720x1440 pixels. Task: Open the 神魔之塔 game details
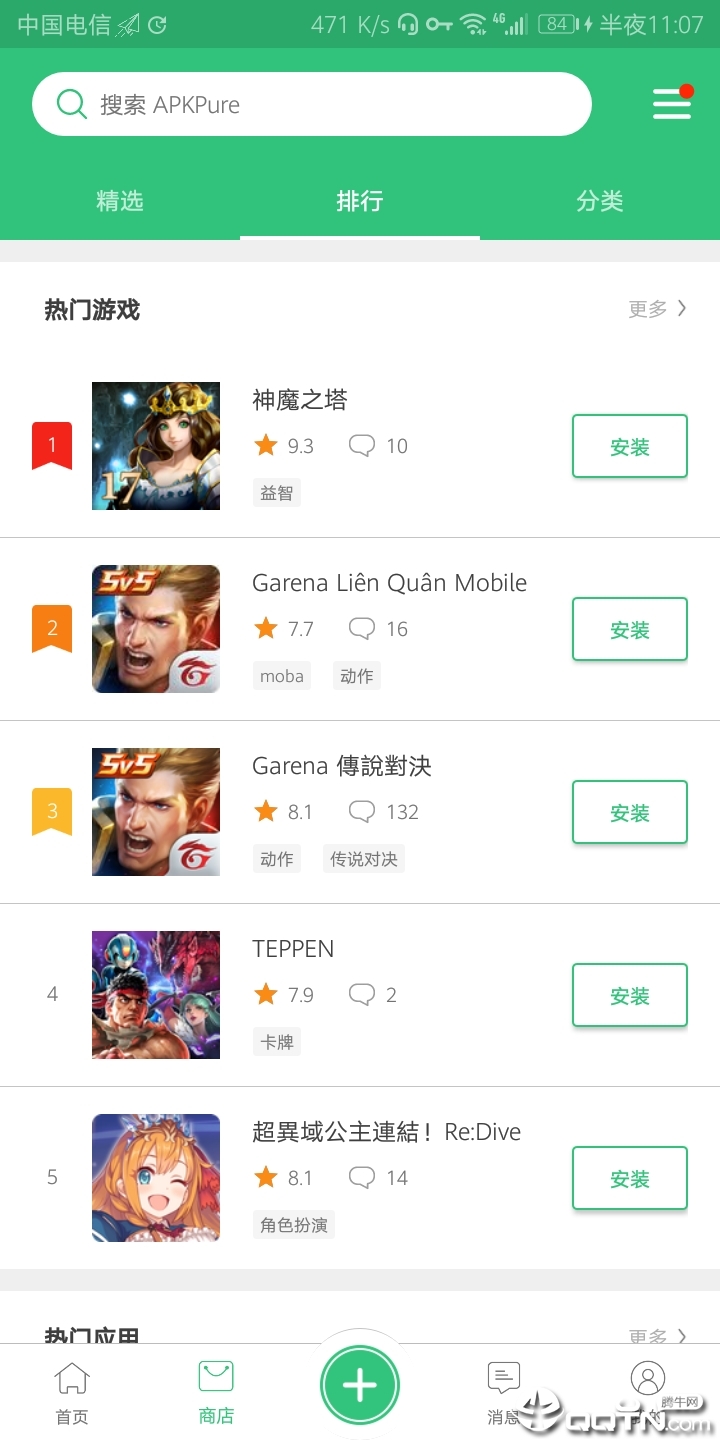pyautogui.click(x=299, y=401)
